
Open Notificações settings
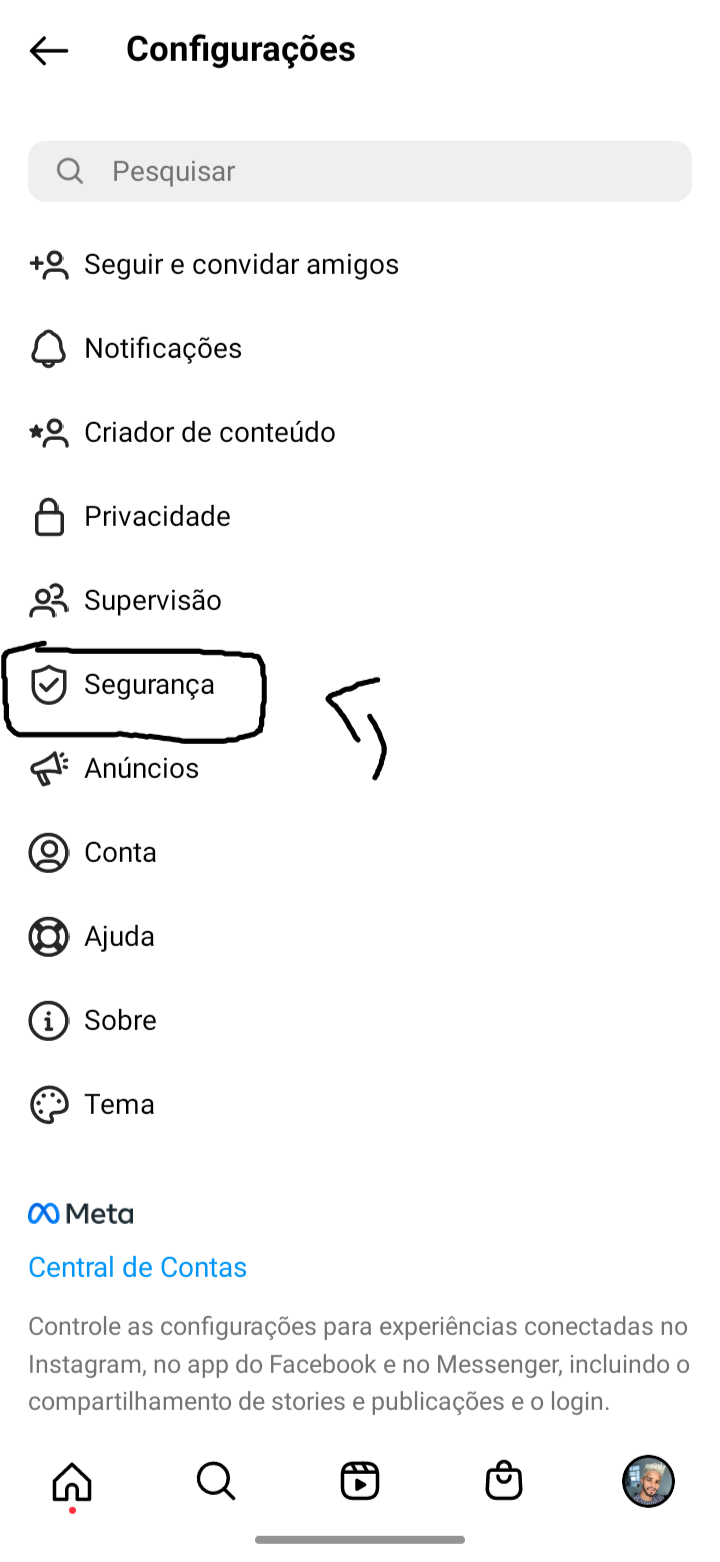click(x=360, y=348)
